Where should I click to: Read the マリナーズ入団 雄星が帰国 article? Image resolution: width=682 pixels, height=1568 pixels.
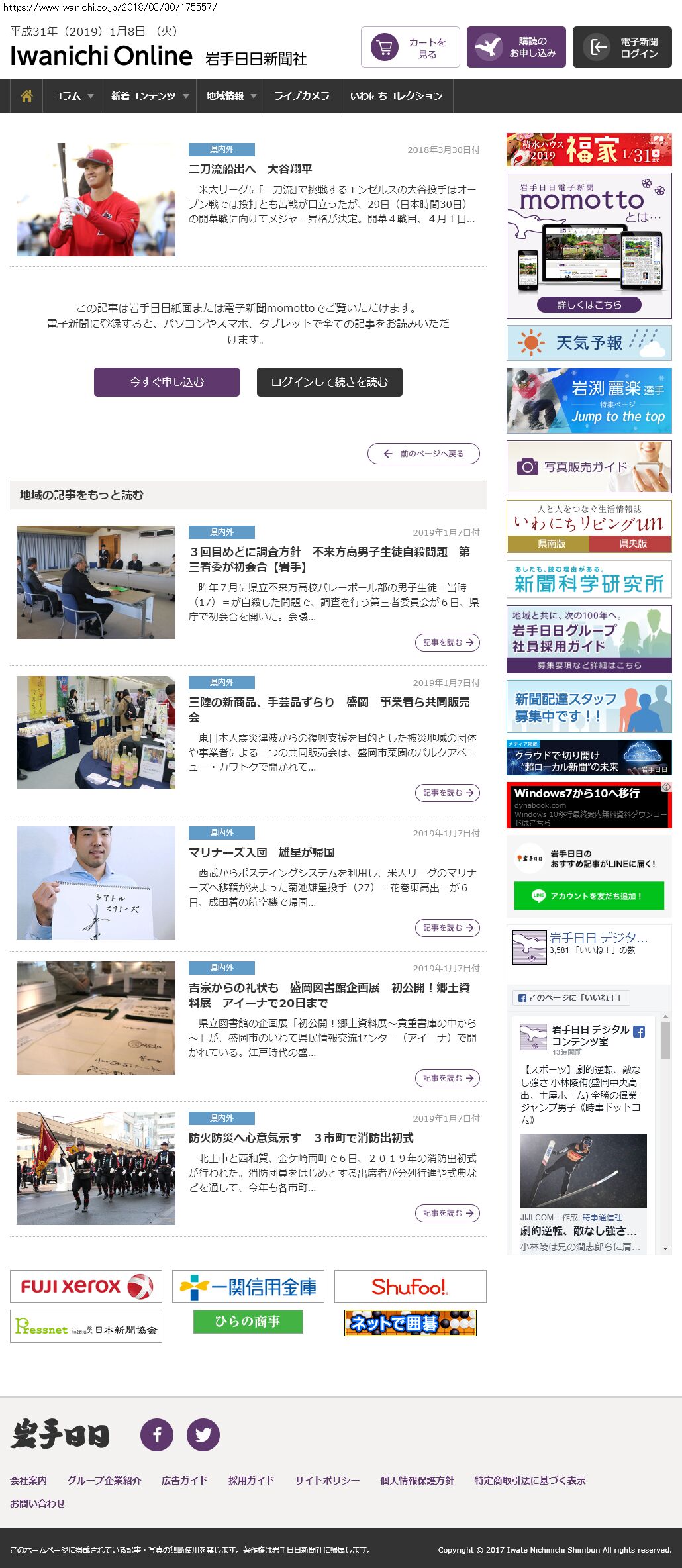pos(262,852)
